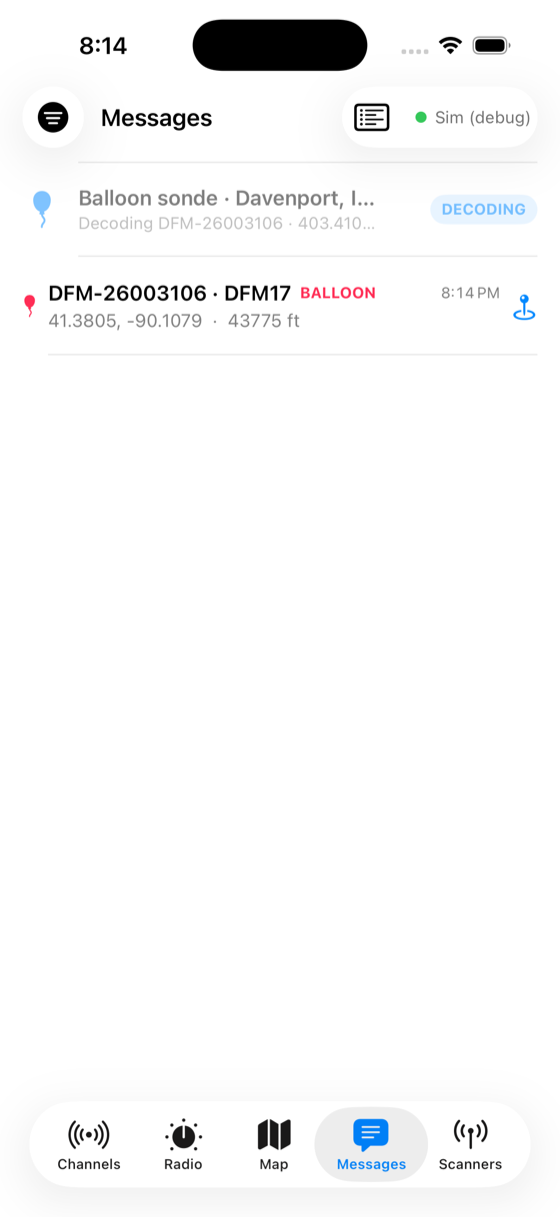This screenshot has height=1217, width=560.
Task: Select the Messages tab
Action: coord(371,1146)
